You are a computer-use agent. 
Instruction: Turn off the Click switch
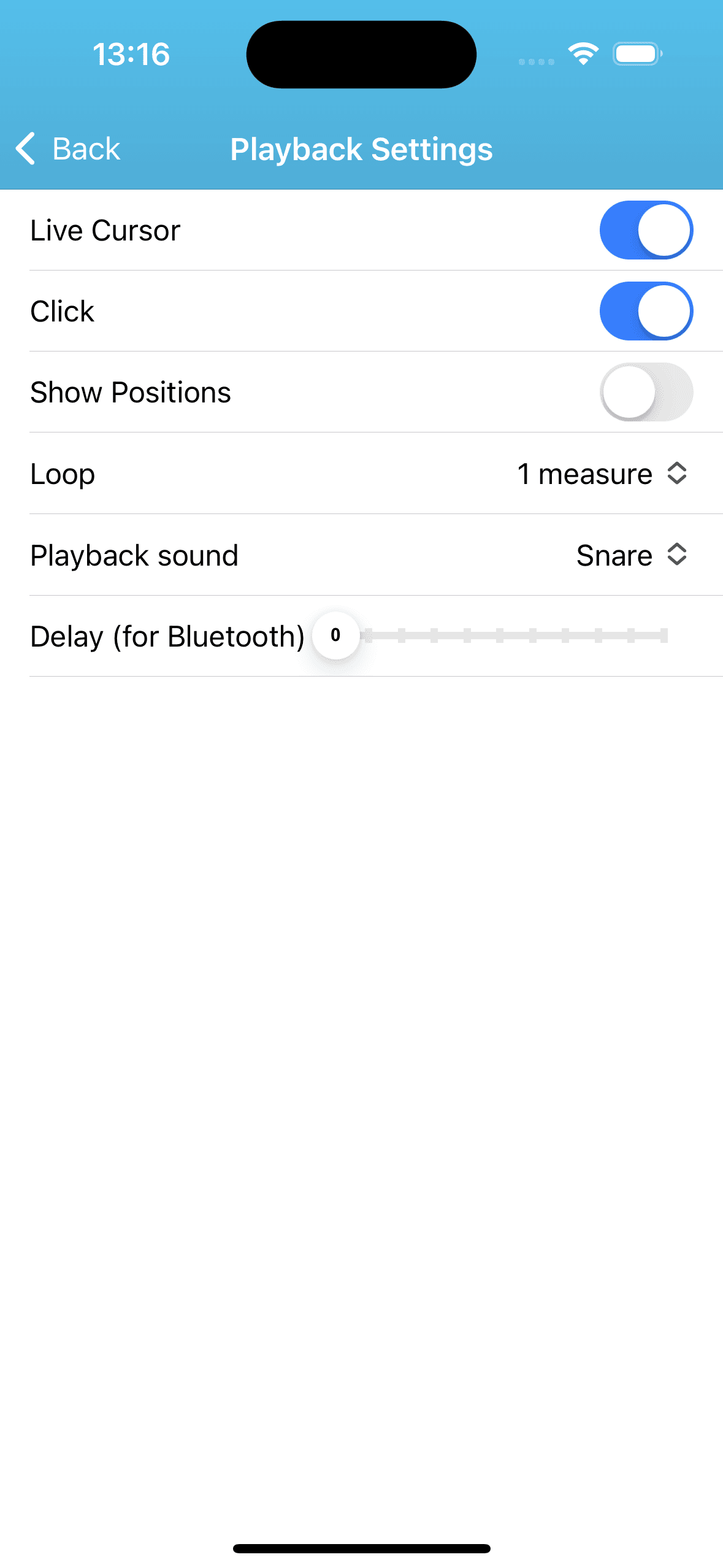[646, 311]
